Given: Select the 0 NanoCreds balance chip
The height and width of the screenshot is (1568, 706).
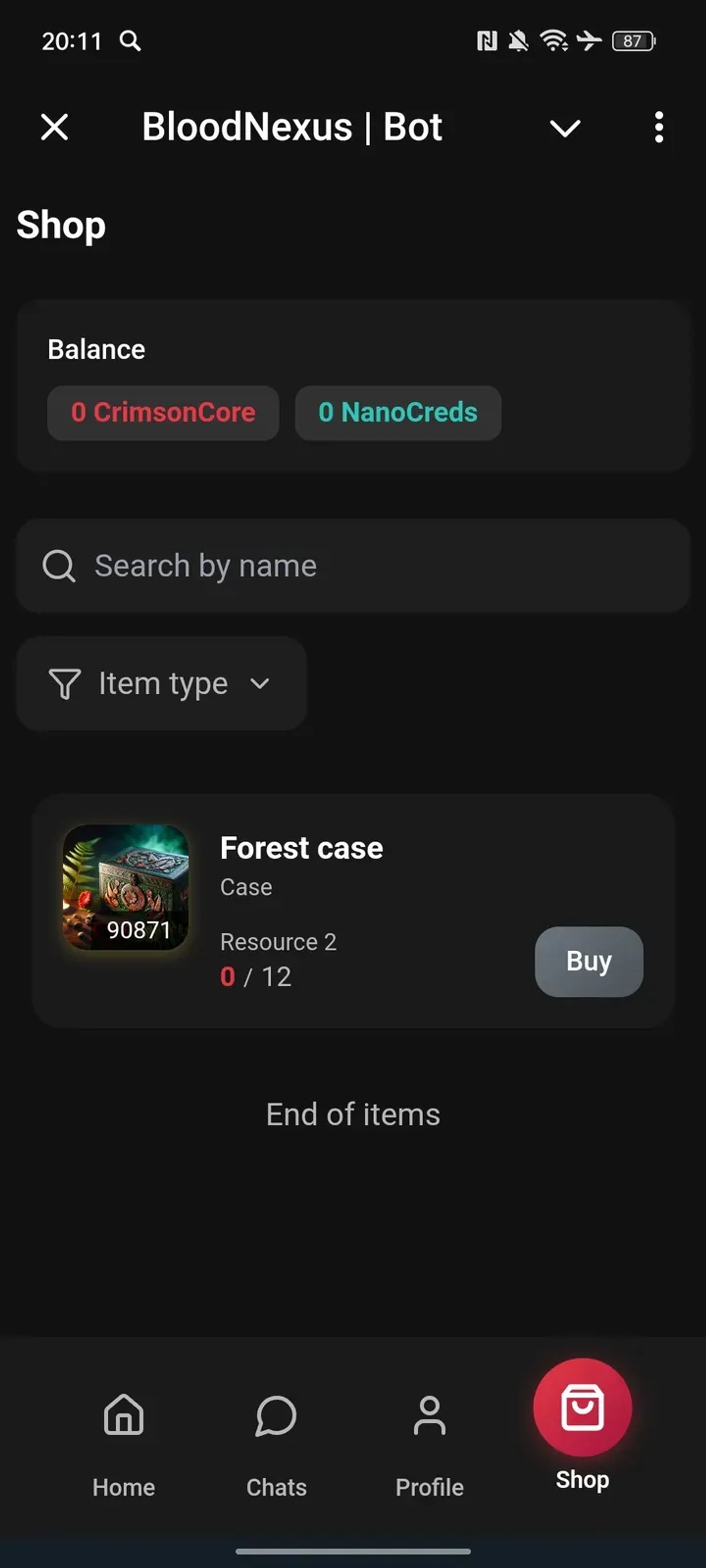Looking at the screenshot, I should [398, 413].
